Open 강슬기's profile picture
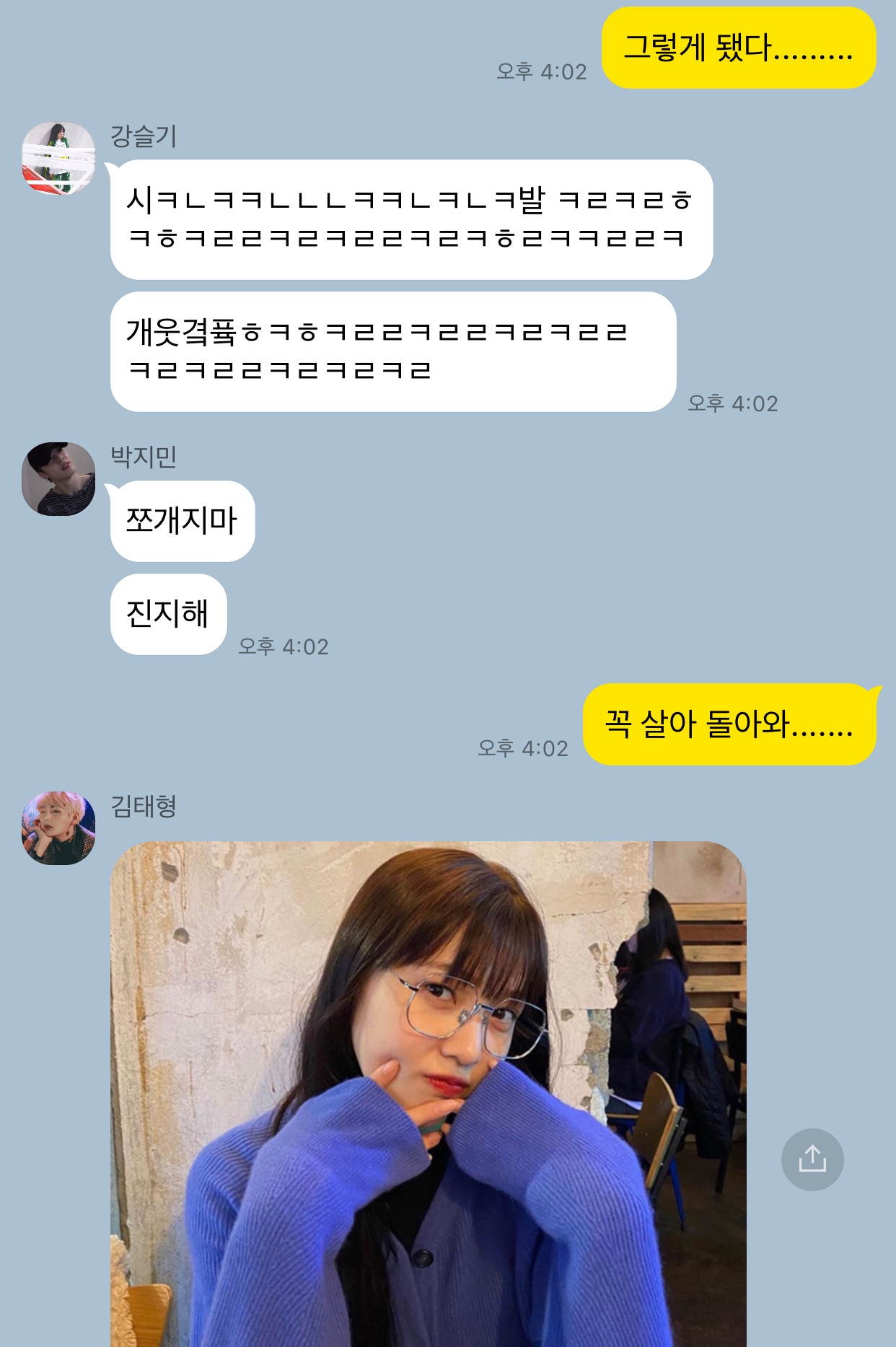Screen dimensions: 896x1347 point(58,158)
